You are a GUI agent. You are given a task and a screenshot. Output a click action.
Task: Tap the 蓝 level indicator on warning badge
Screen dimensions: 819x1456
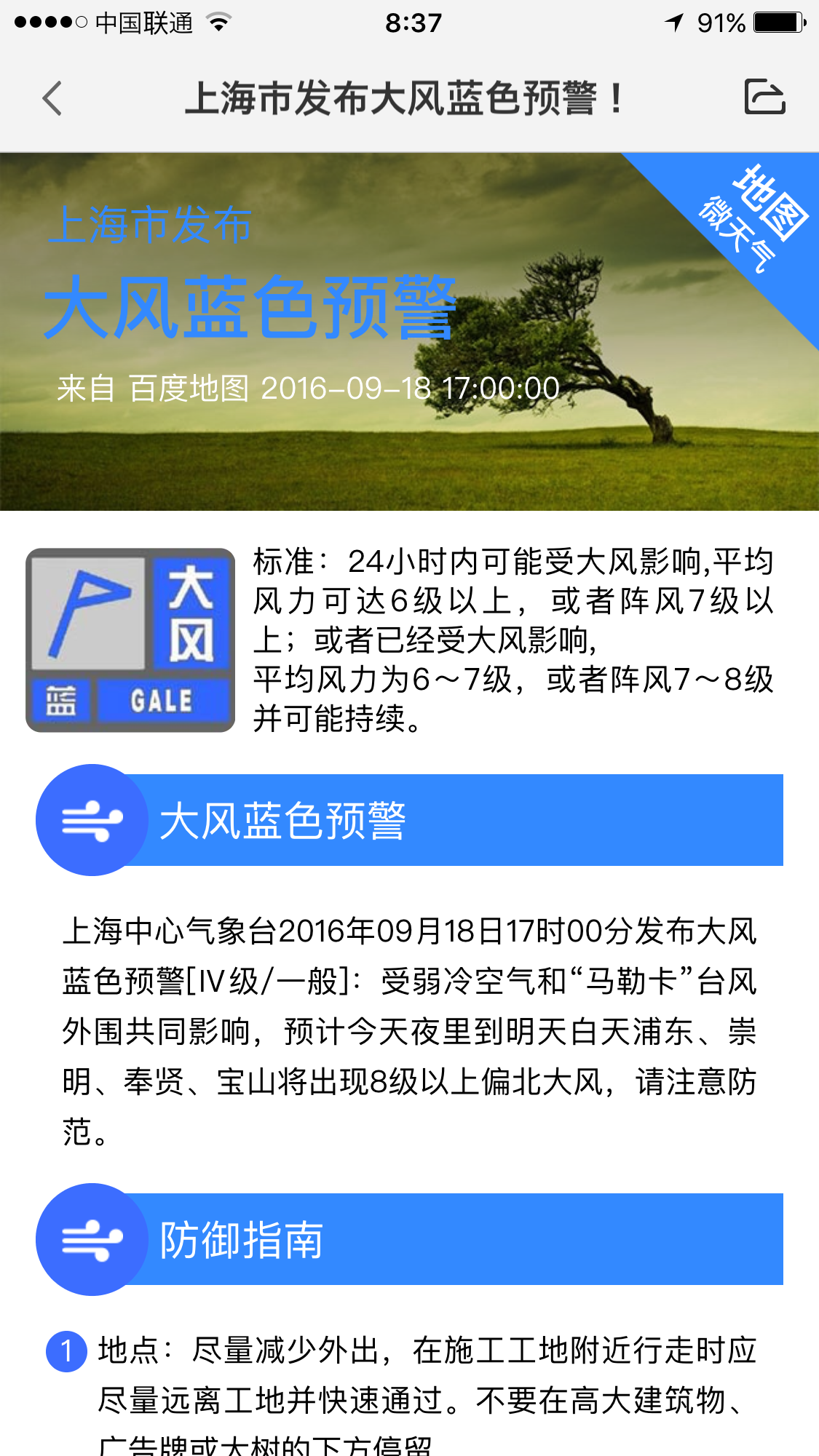62,700
